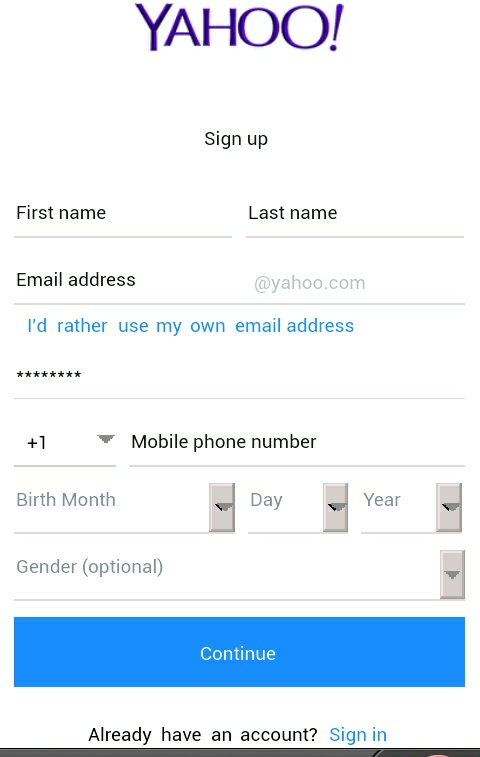The height and width of the screenshot is (757, 480).
Task: Expand the Birth Month dropdown
Action: pyautogui.click(x=124, y=507)
